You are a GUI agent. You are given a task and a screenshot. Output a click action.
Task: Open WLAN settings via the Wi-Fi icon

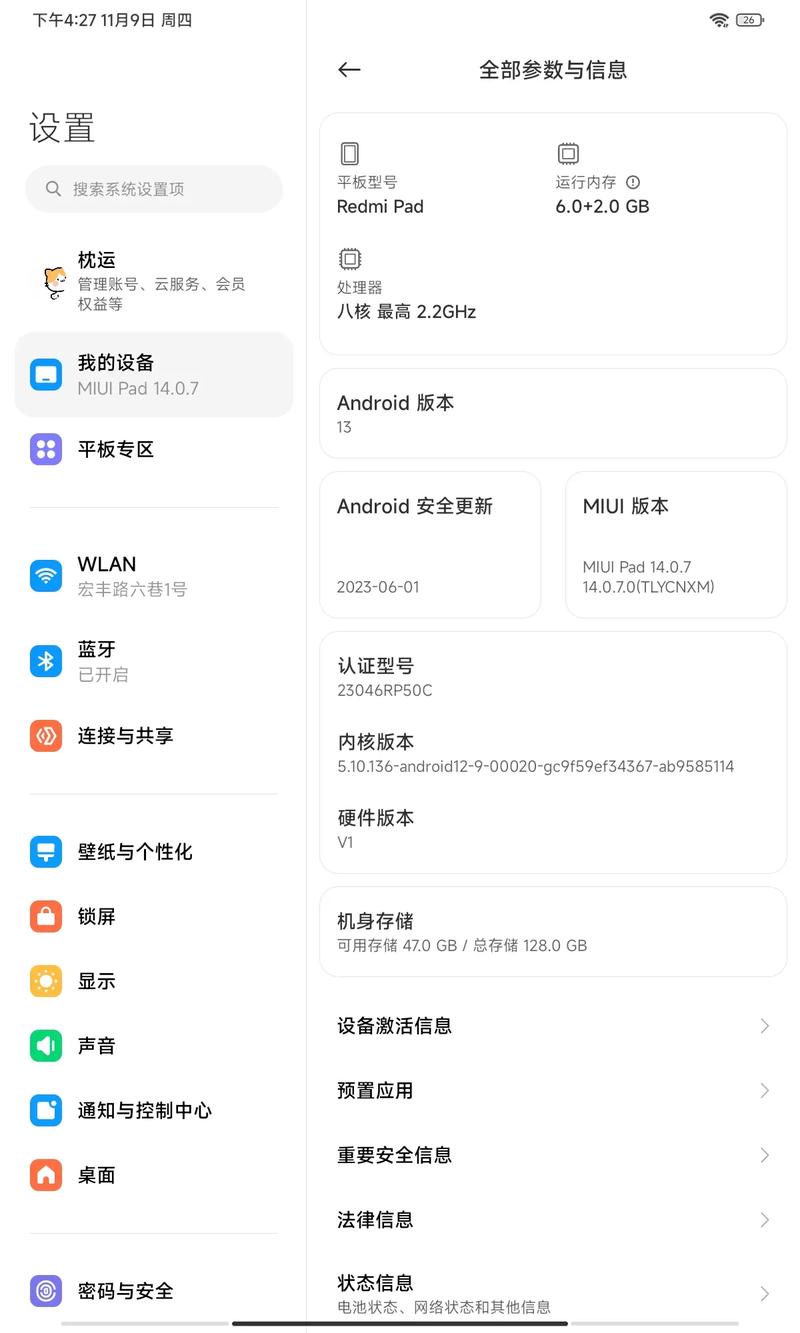pos(44,575)
